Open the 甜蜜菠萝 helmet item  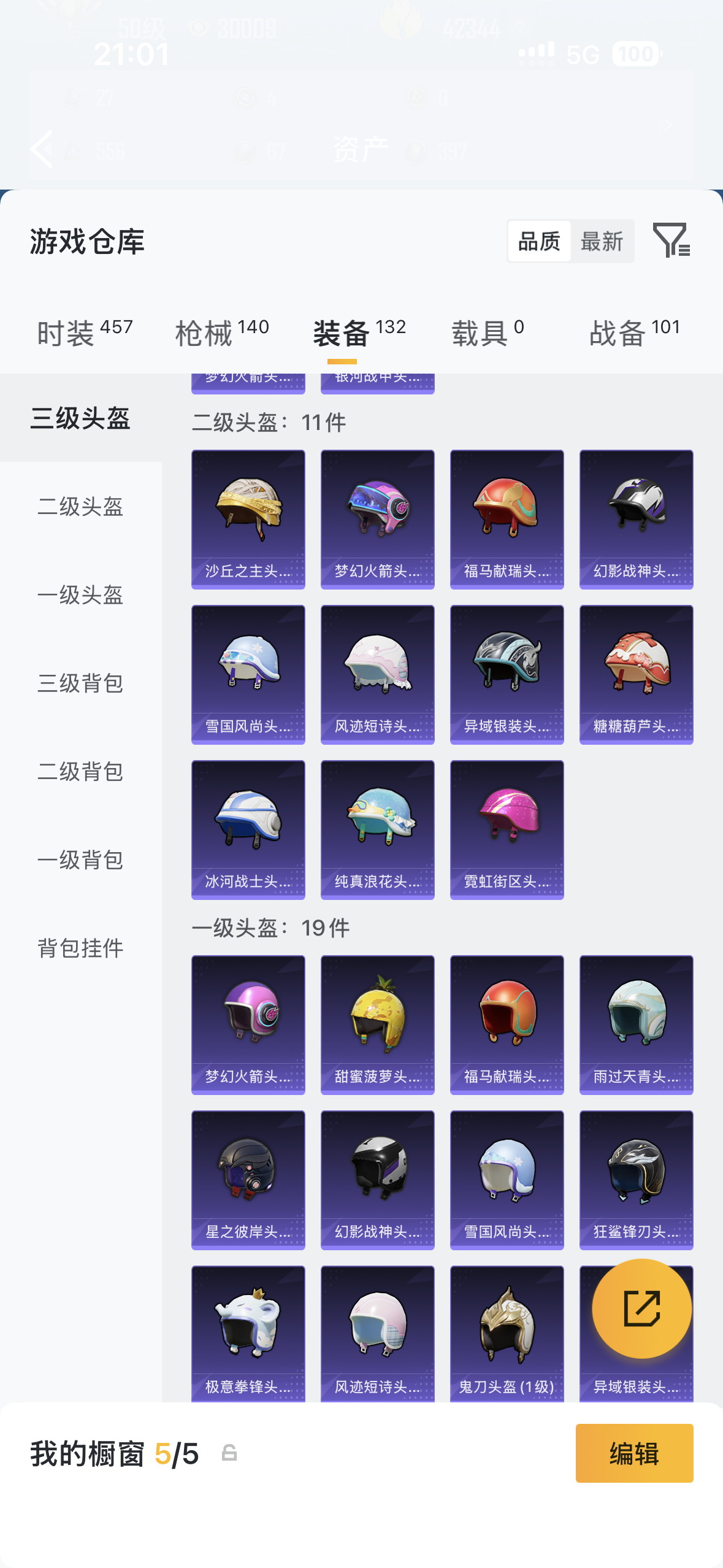pos(377,1024)
